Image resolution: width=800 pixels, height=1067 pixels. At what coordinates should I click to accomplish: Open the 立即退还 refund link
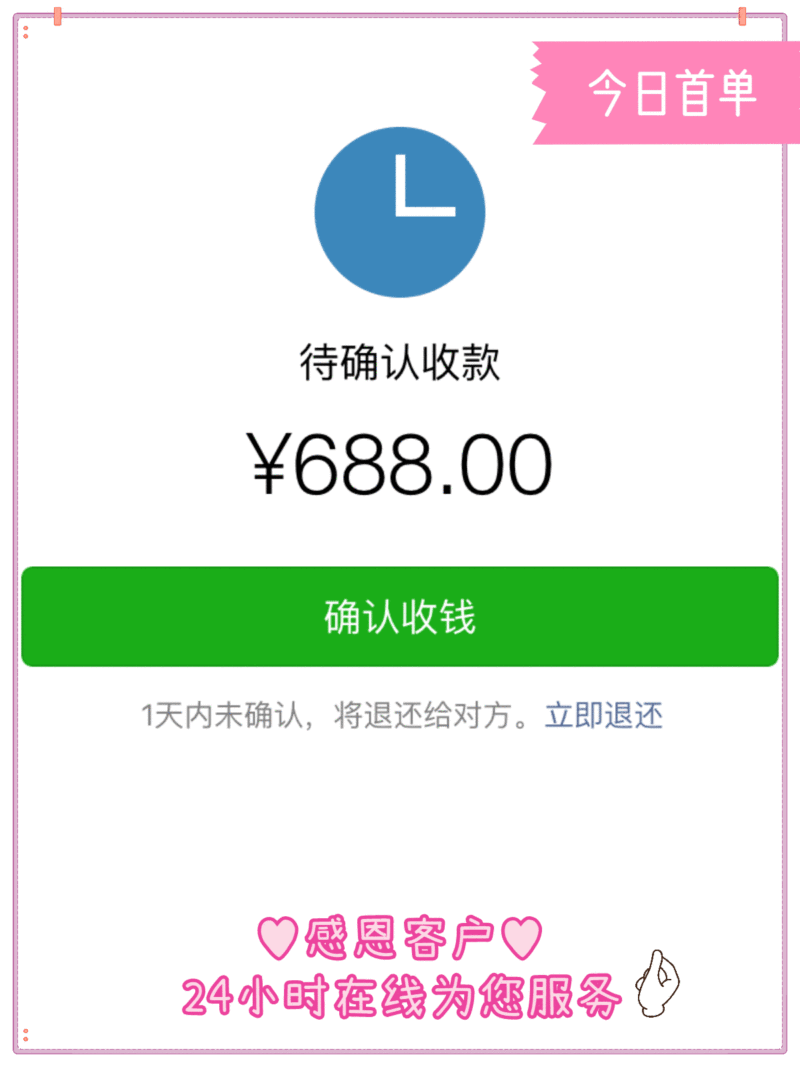pyautogui.click(x=604, y=717)
